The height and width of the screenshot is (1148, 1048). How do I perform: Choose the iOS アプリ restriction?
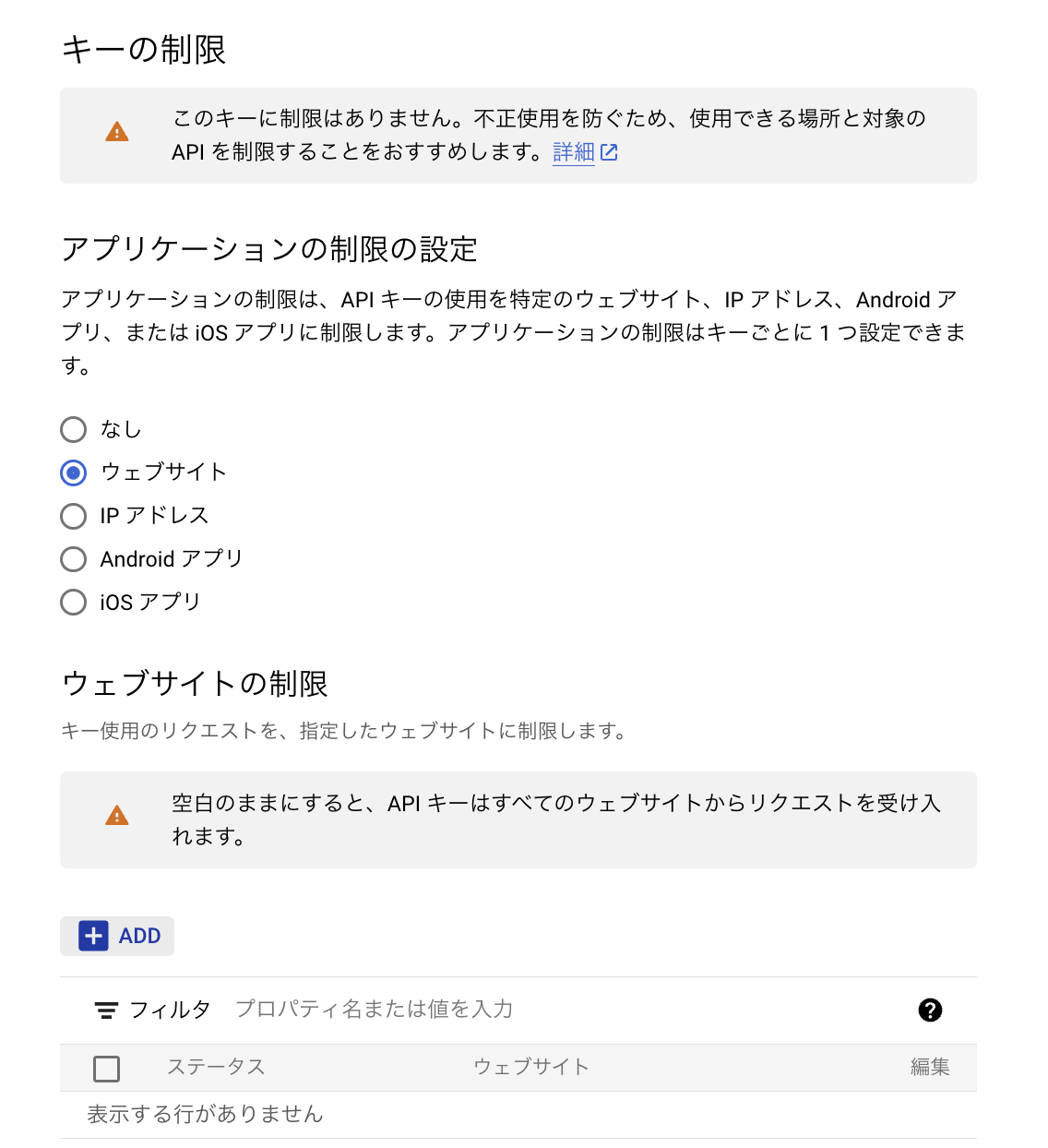pyautogui.click(x=74, y=603)
